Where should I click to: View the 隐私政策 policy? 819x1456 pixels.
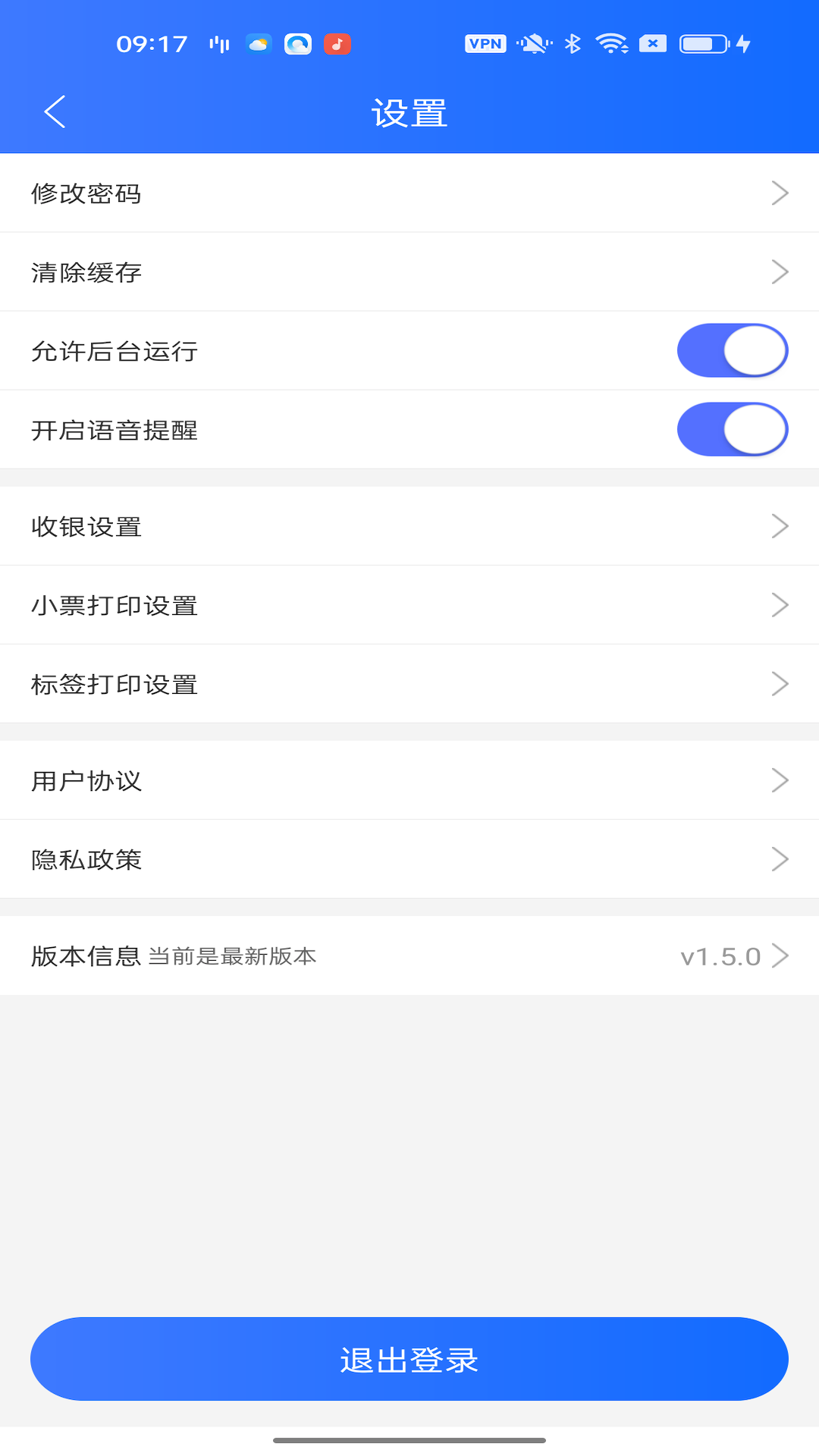point(409,859)
